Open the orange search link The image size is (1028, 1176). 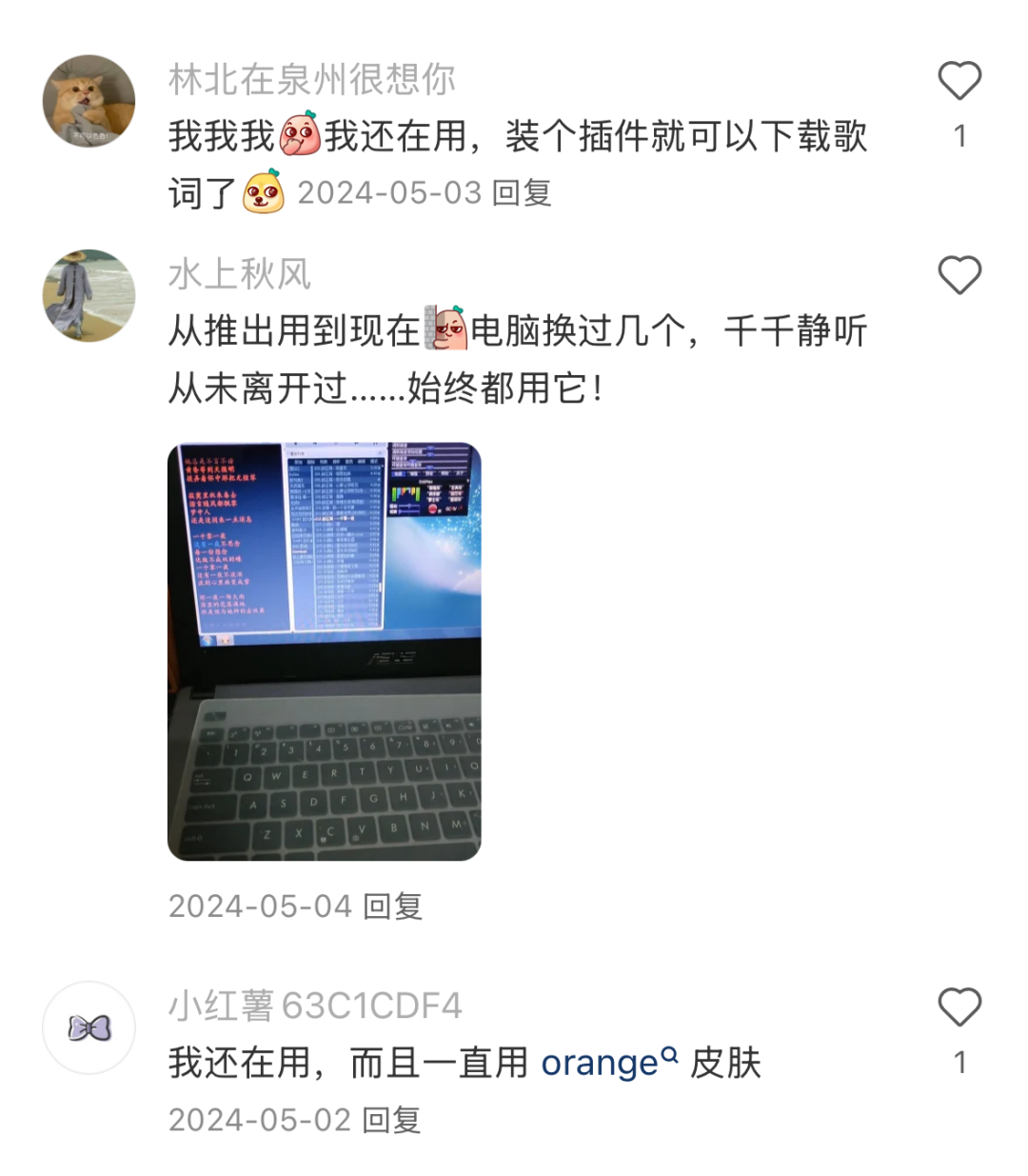tap(609, 1063)
